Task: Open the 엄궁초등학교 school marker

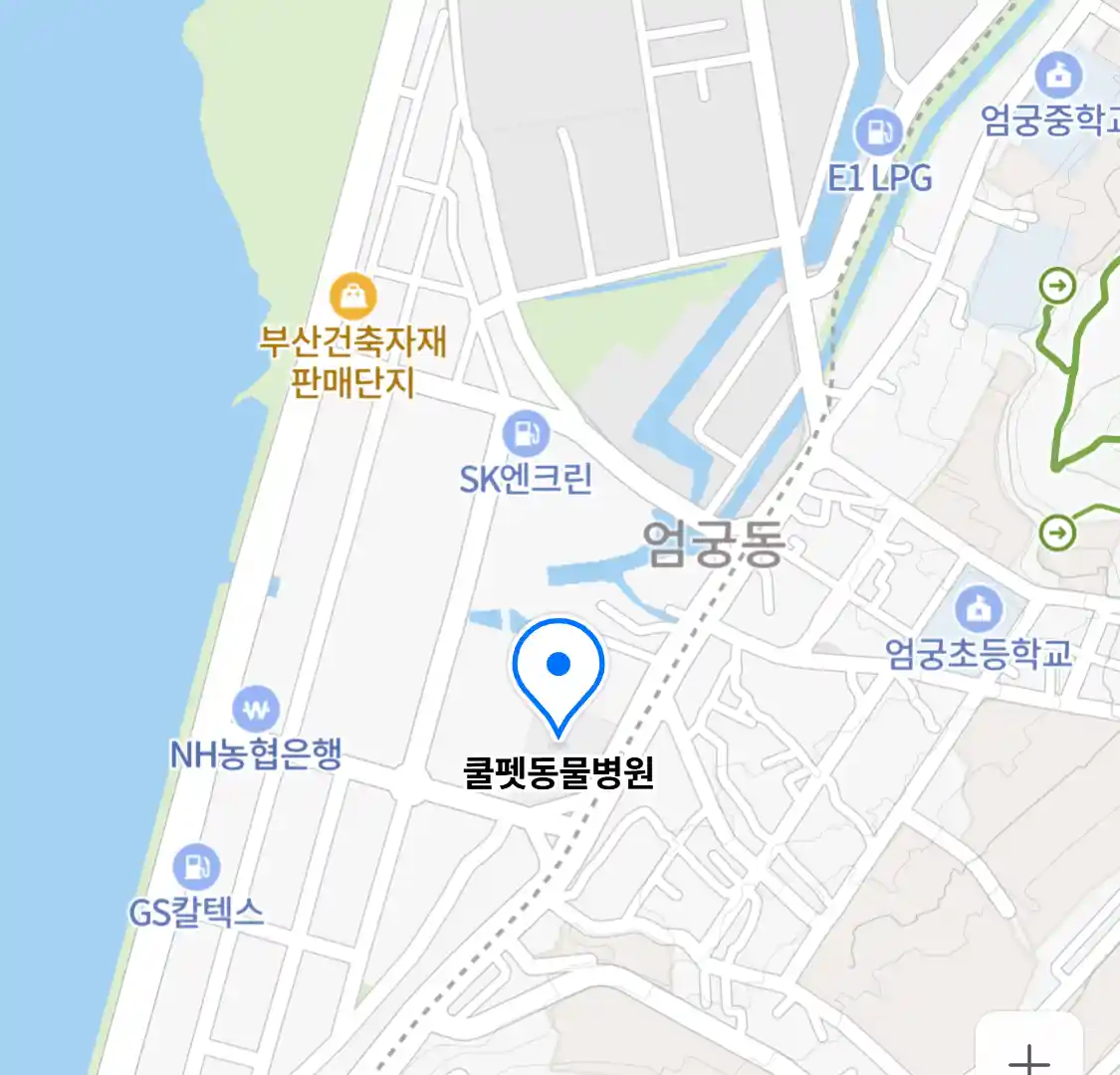Action: tap(978, 609)
